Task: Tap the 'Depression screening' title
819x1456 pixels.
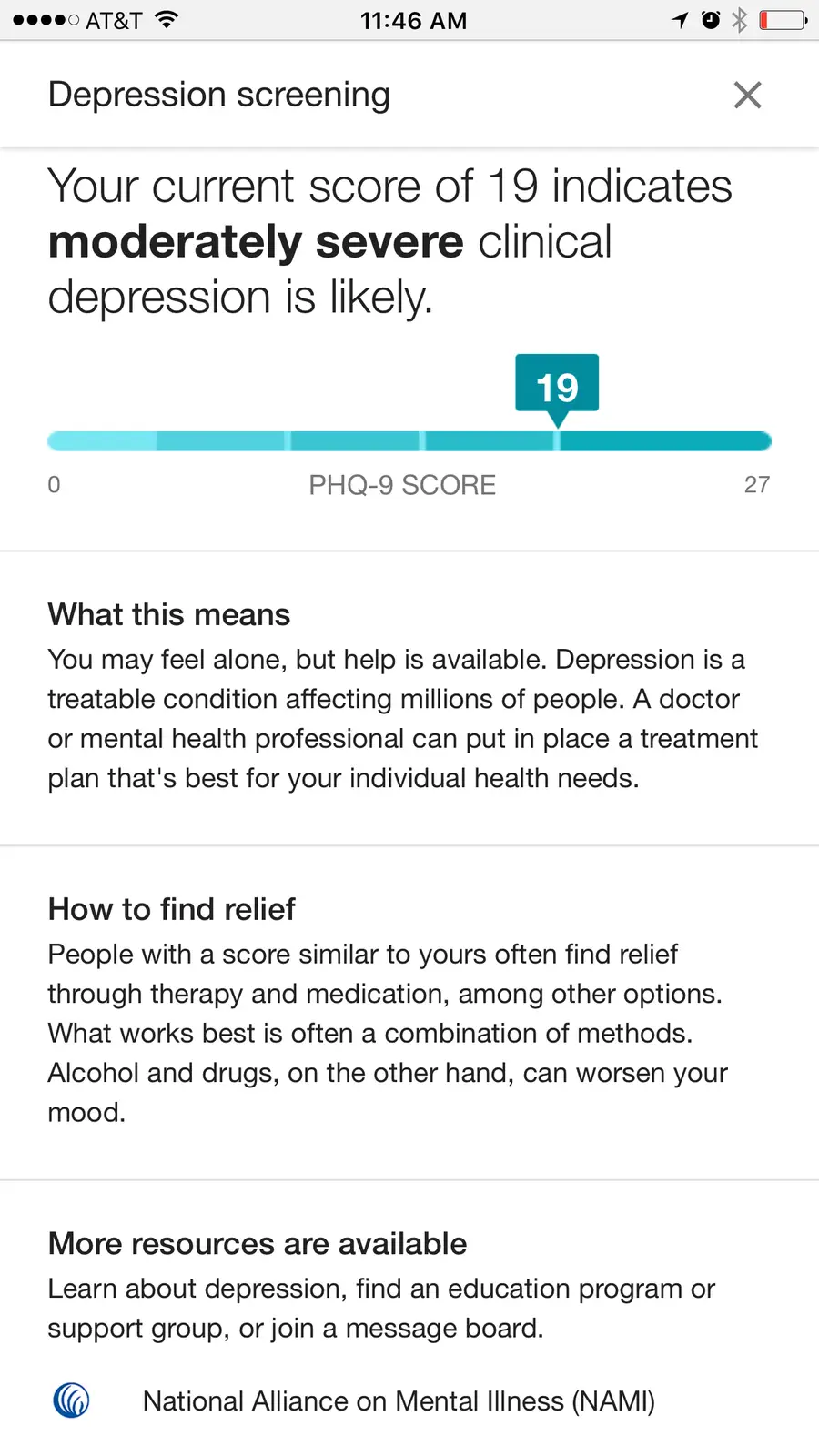Action: pyautogui.click(x=218, y=95)
